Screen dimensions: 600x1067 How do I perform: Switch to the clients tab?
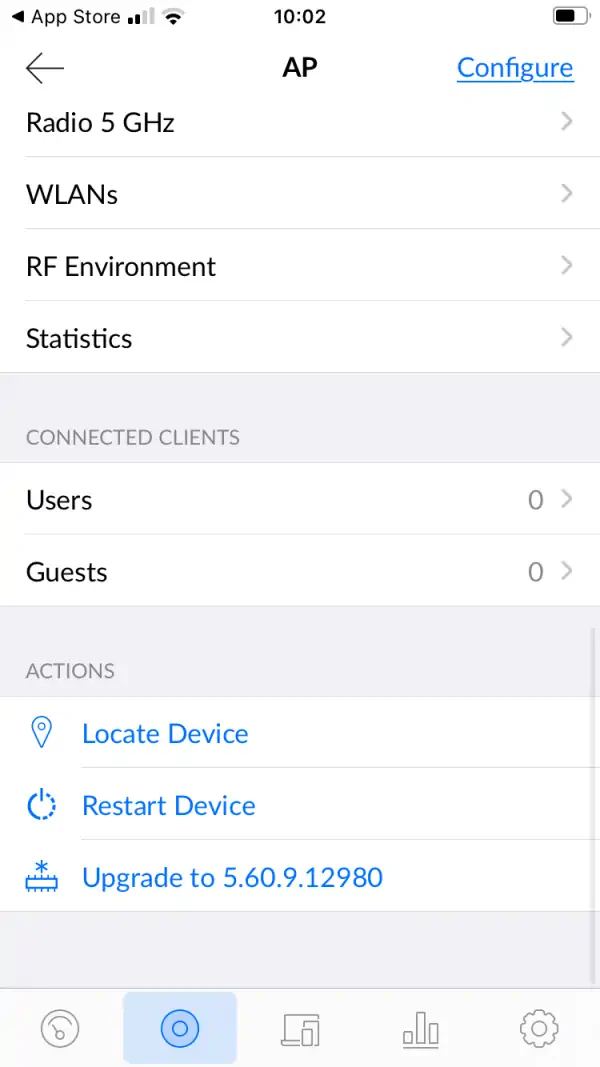pyautogui.click(x=300, y=1027)
